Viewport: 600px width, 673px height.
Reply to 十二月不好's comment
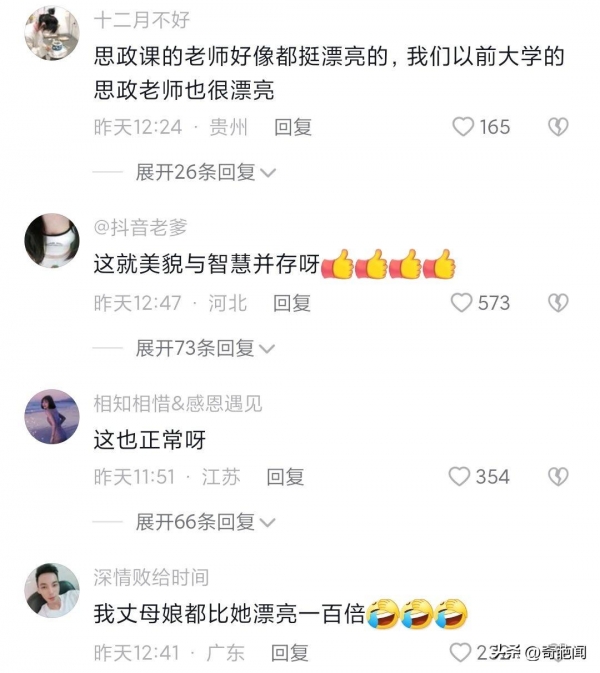(293, 127)
